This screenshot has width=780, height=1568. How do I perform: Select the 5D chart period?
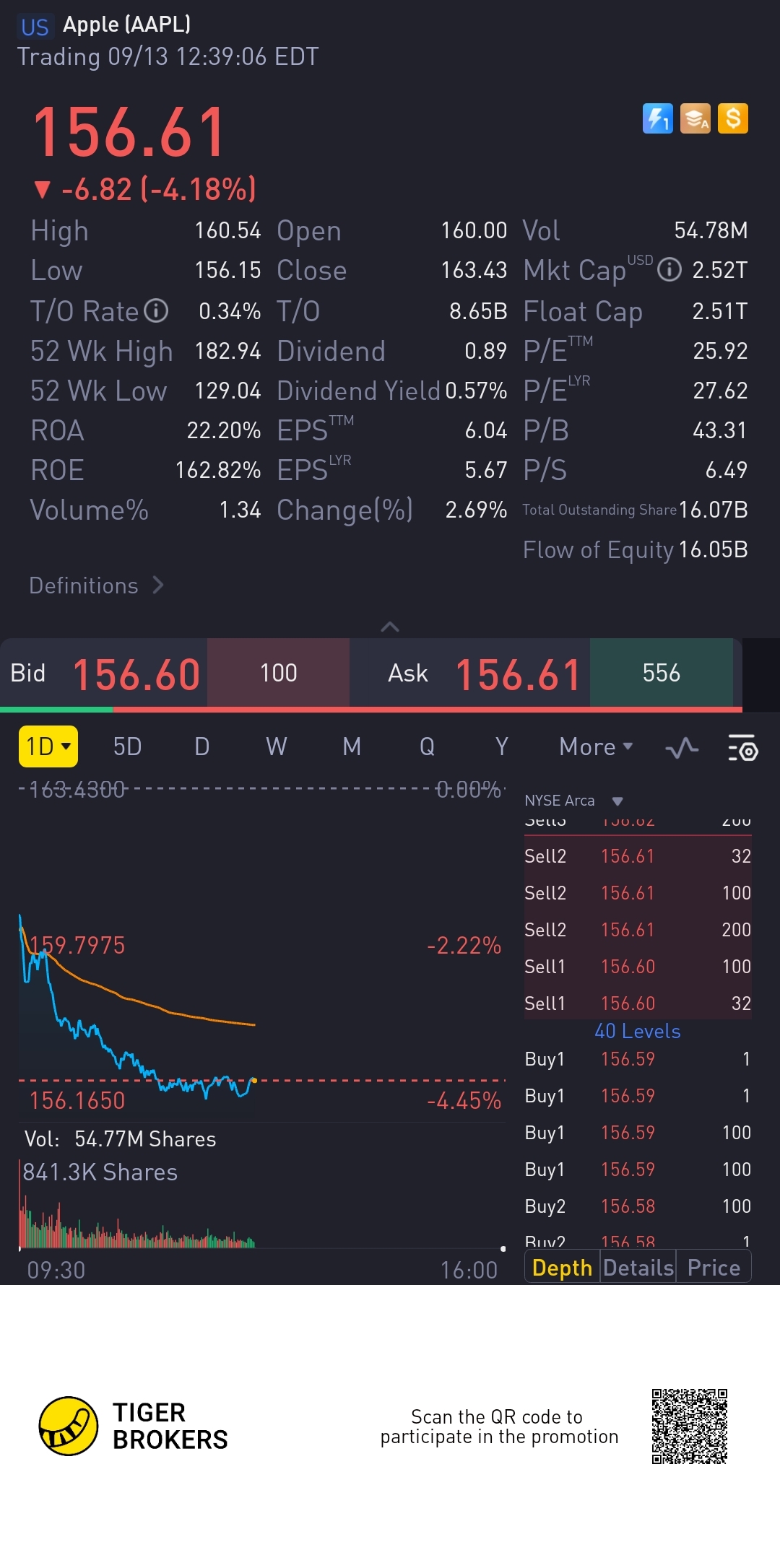(127, 746)
